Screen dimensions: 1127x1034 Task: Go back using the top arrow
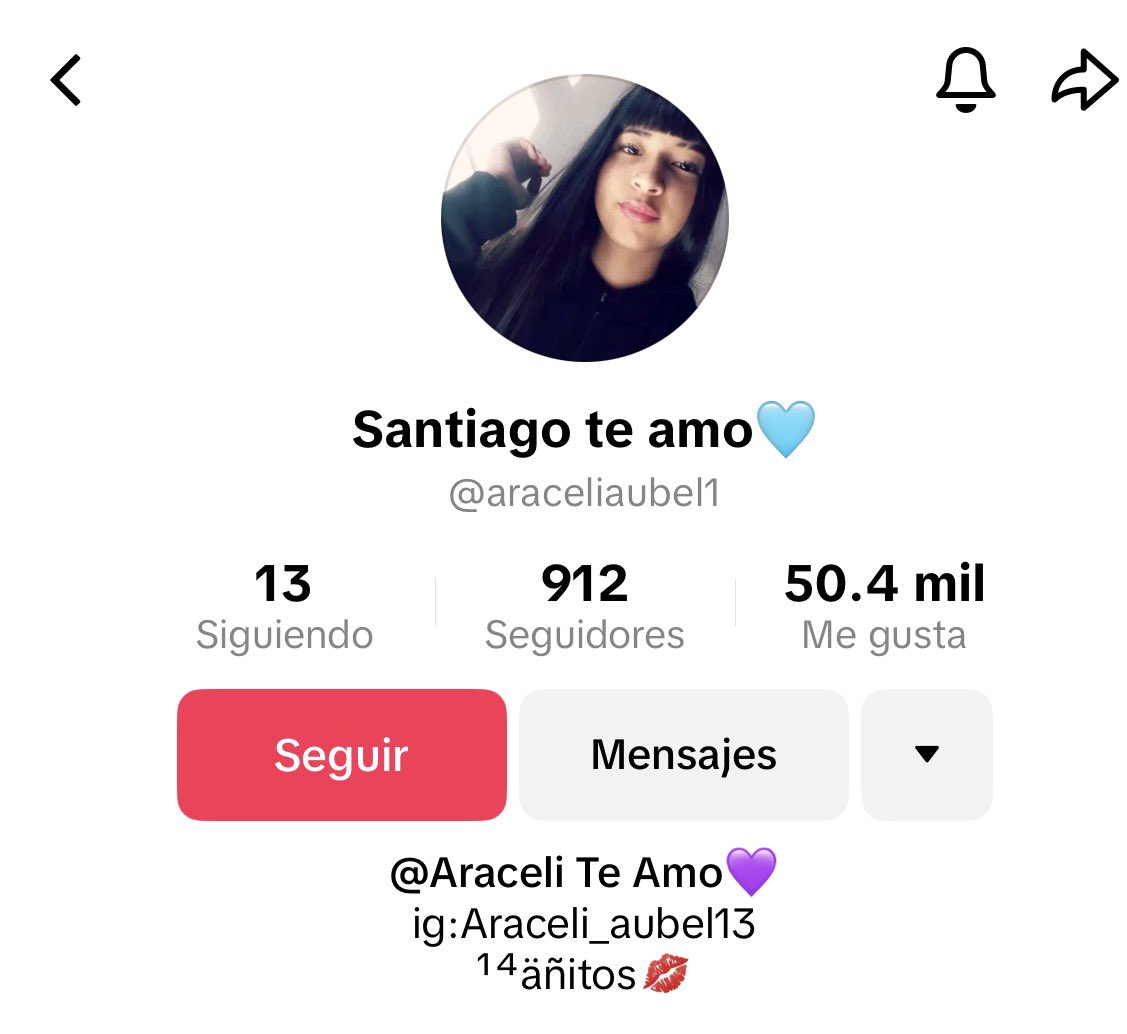(66, 81)
